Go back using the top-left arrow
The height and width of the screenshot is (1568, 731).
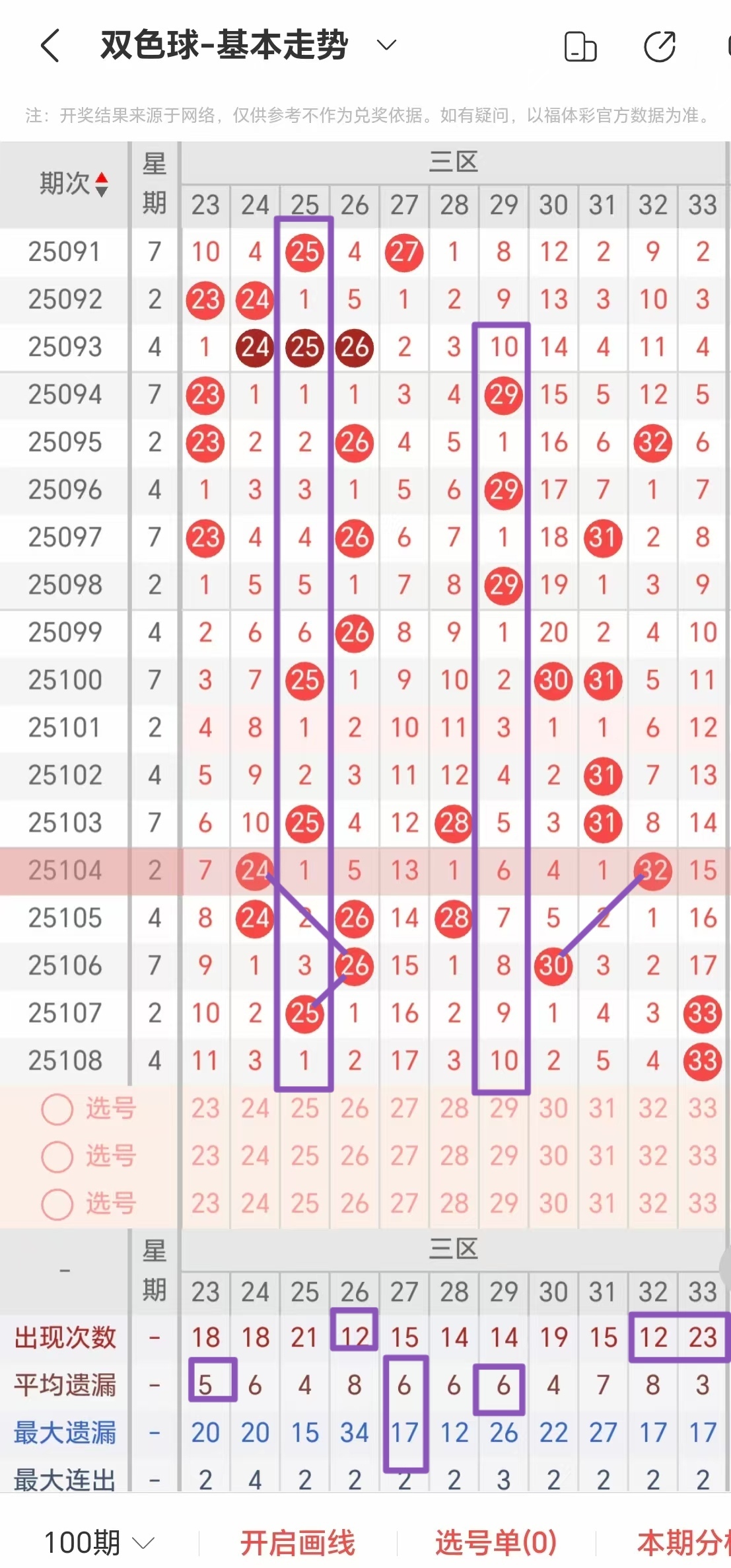[50, 46]
